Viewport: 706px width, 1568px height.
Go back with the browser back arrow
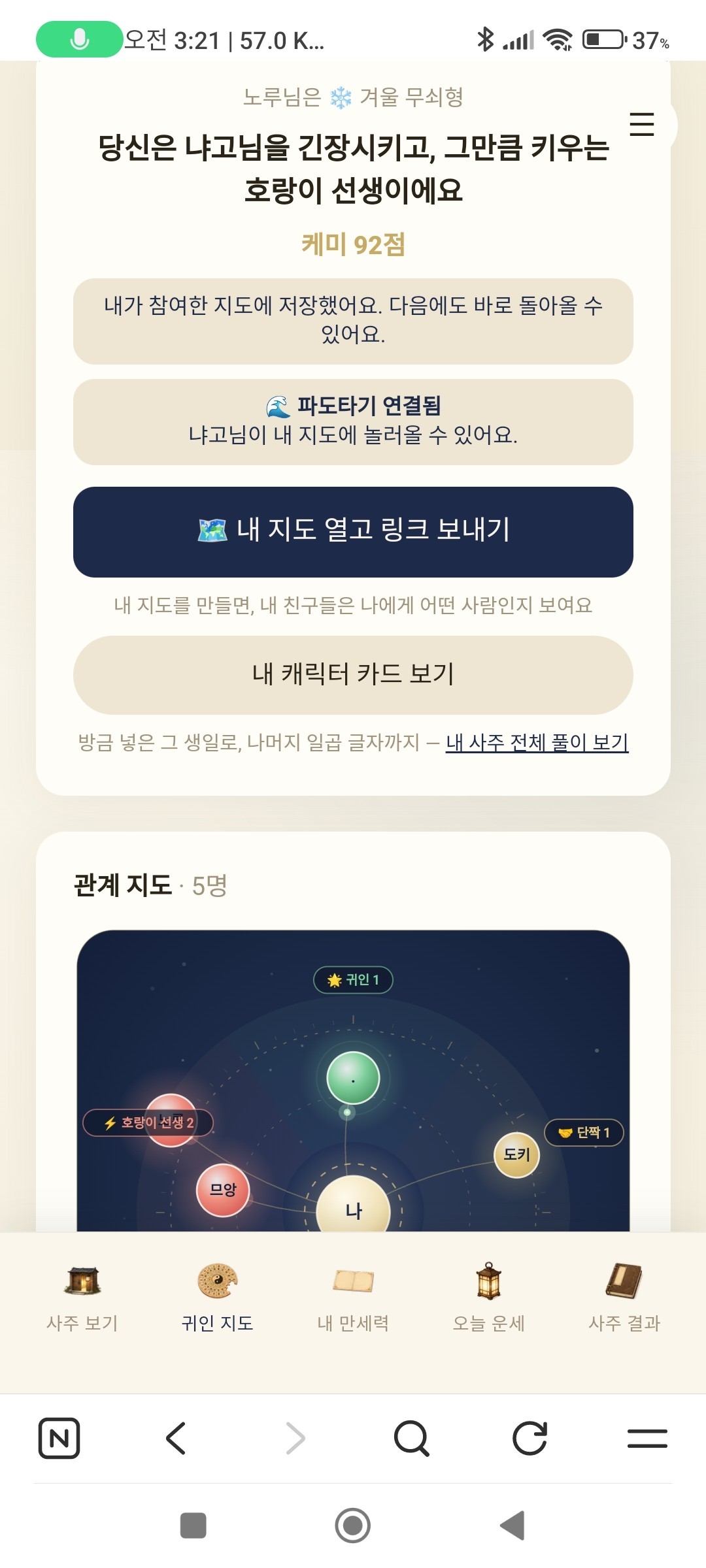pos(176,1438)
